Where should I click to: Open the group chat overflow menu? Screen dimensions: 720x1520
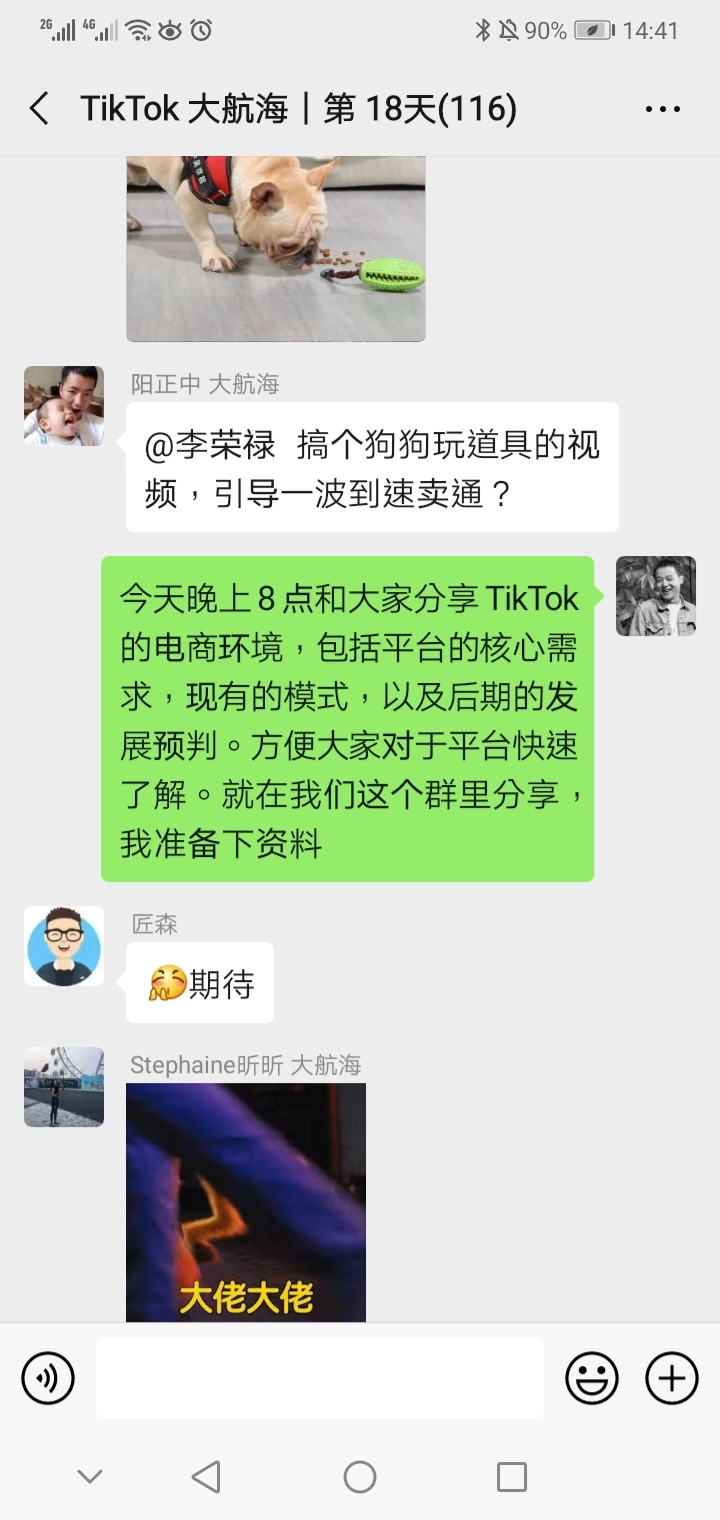[x=662, y=109]
